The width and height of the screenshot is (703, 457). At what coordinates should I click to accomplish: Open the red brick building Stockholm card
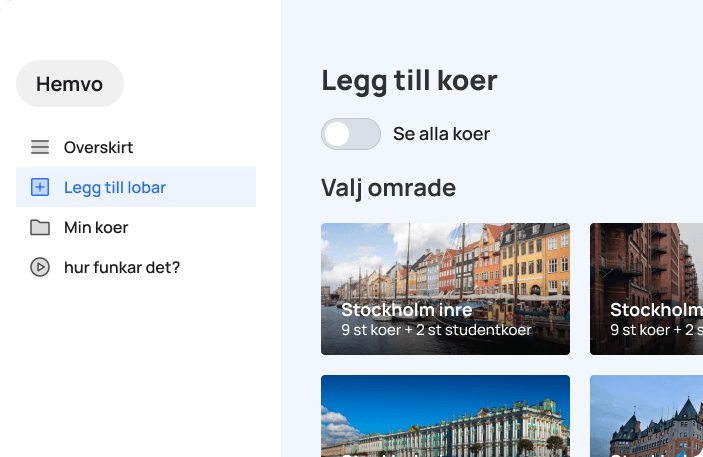tap(646, 288)
